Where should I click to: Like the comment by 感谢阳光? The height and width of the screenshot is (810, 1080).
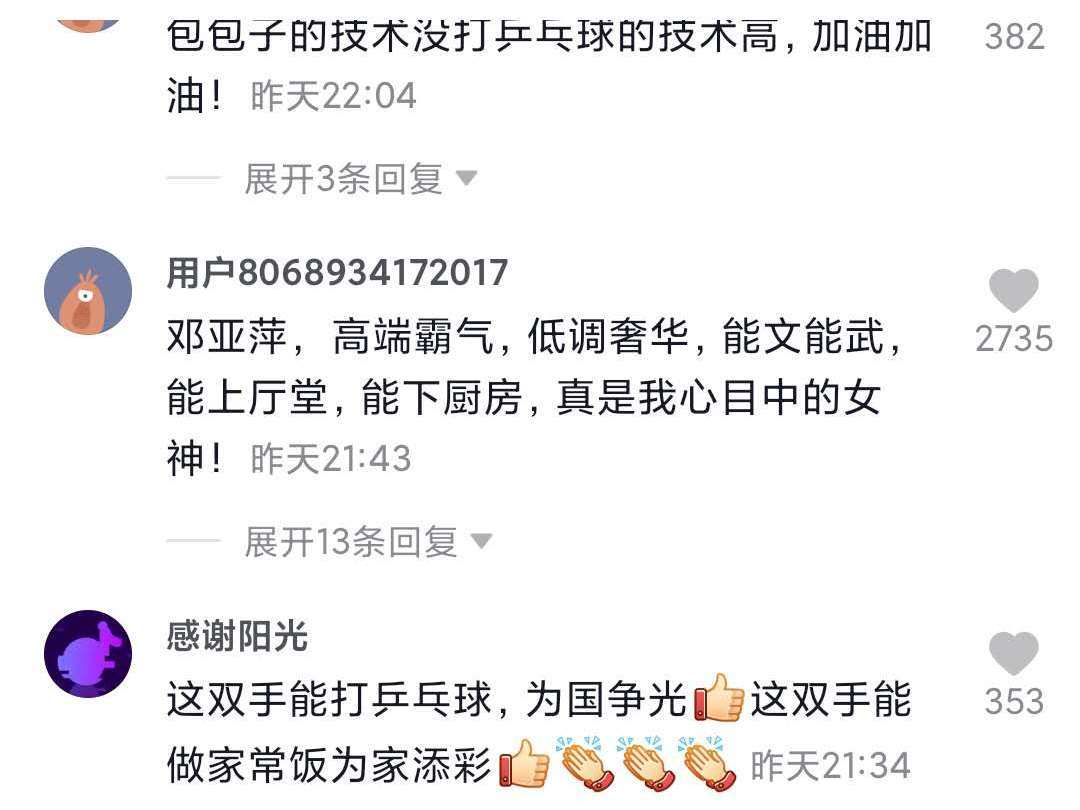(1013, 656)
